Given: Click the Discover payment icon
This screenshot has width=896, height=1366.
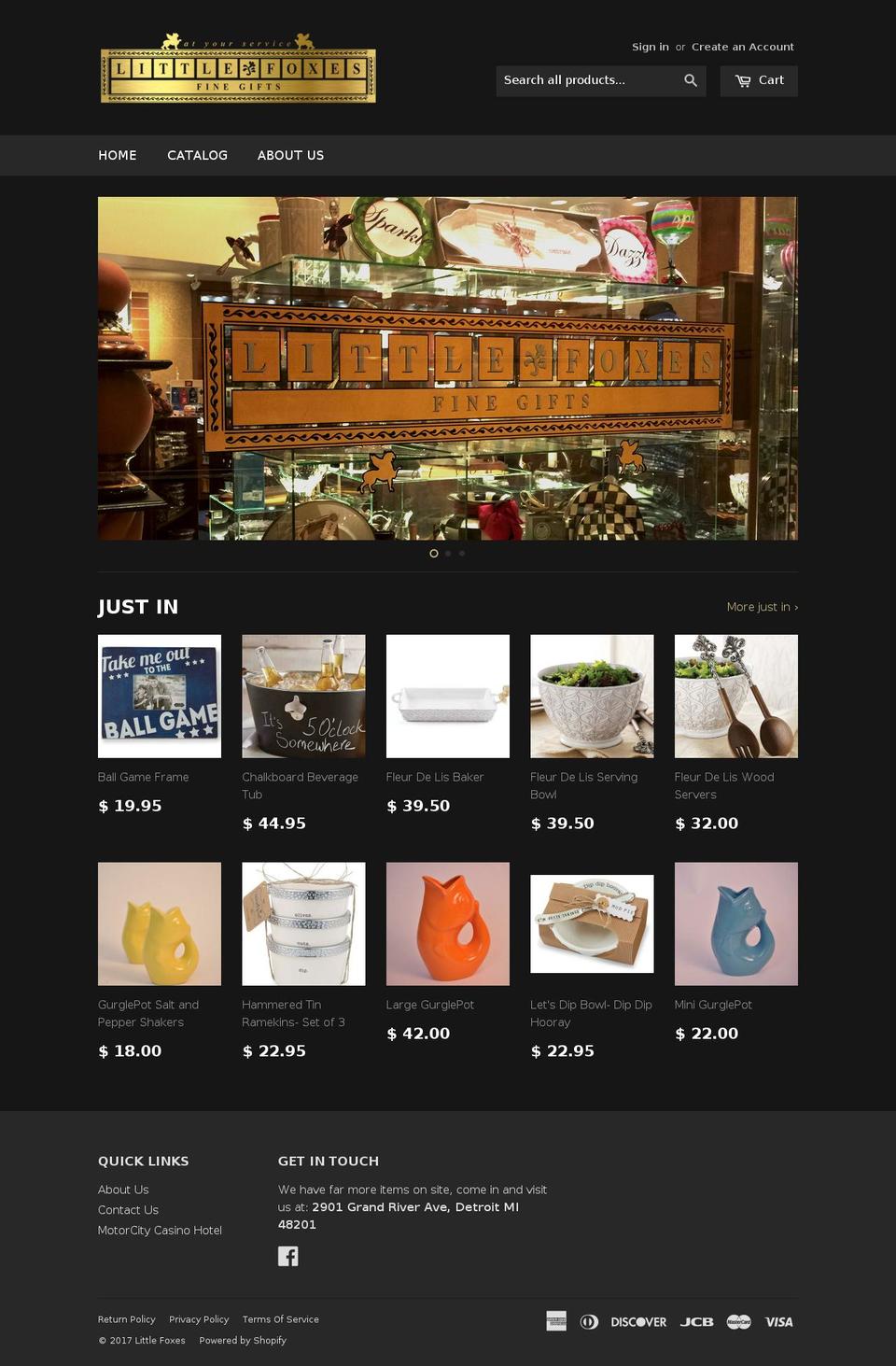Looking at the screenshot, I should [638, 1321].
